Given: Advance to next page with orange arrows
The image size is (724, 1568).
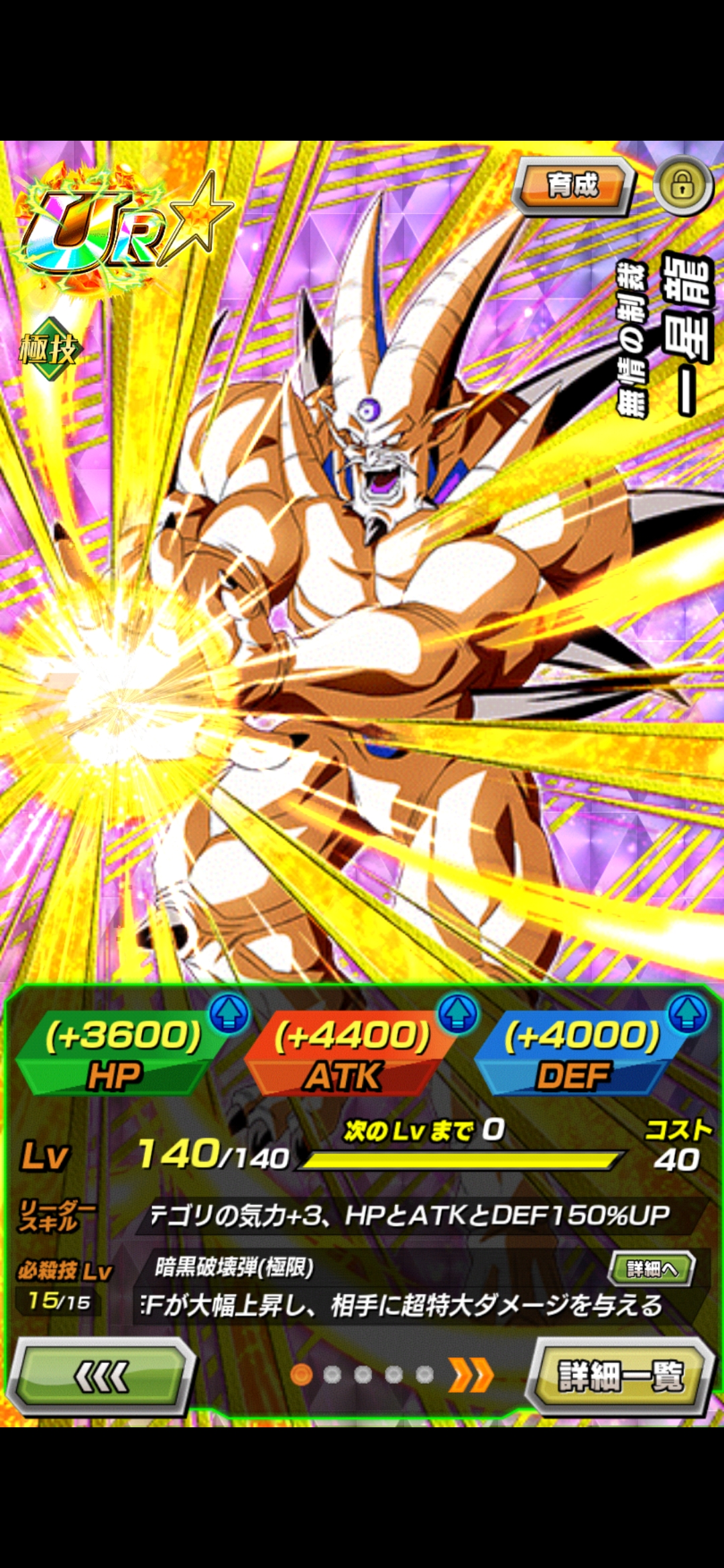Looking at the screenshot, I should [x=471, y=1376].
